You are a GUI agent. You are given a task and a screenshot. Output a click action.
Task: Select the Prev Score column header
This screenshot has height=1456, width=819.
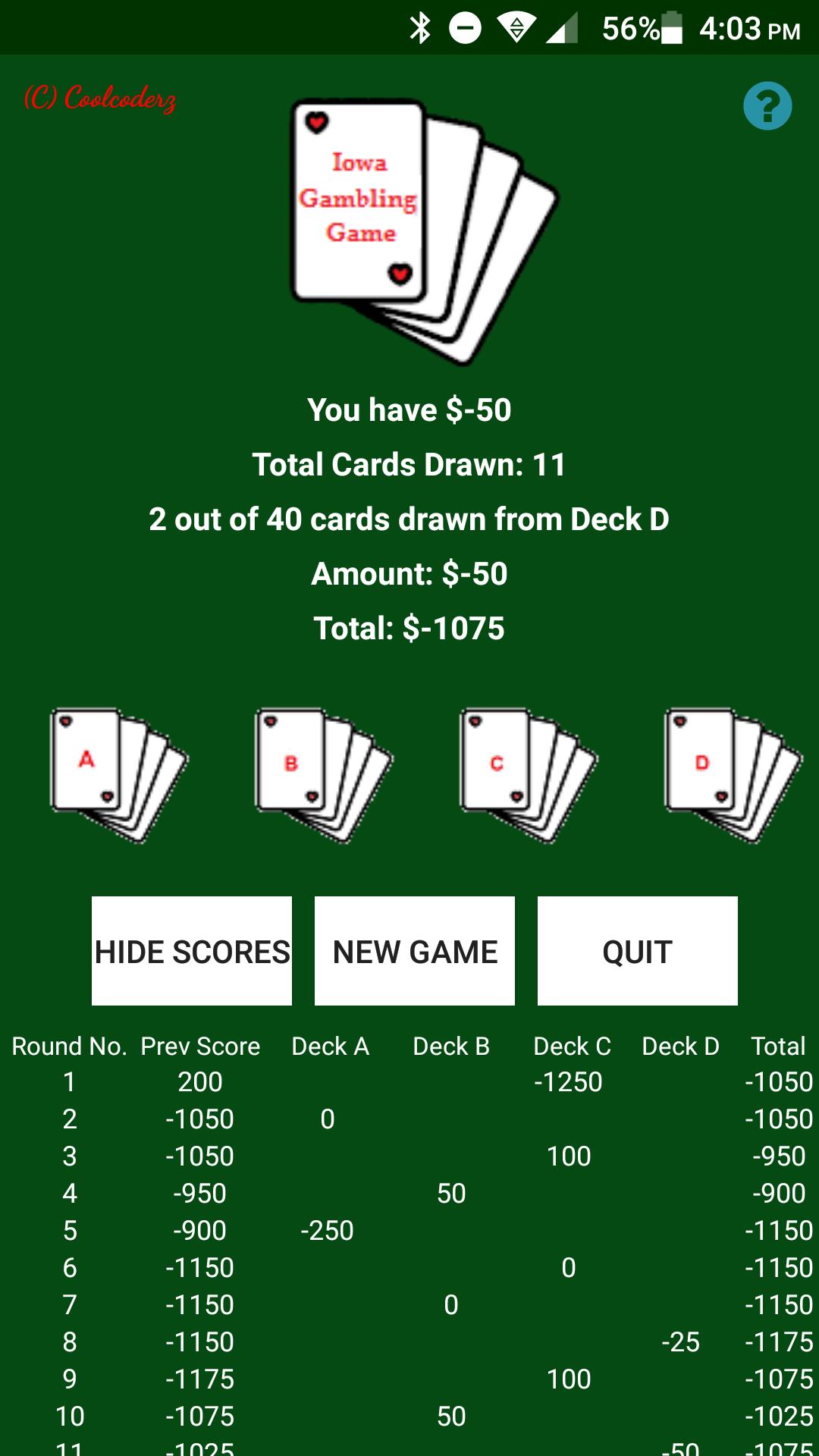pos(200,1046)
